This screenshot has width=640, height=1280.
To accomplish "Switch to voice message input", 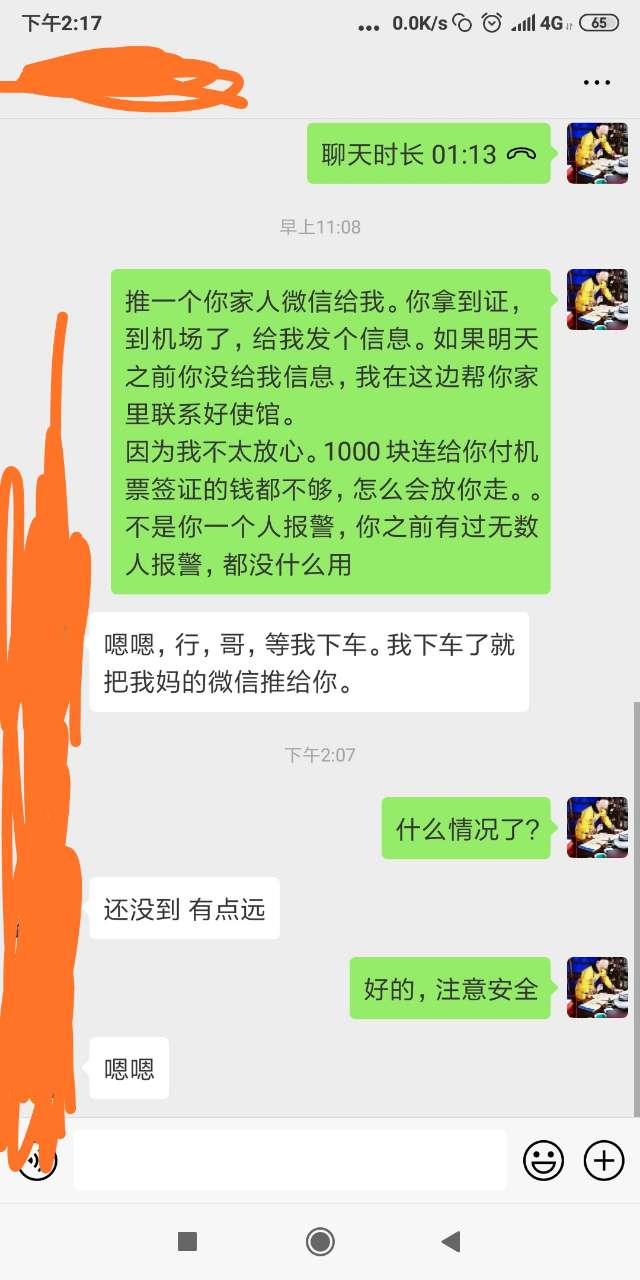I will click(38, 1161).
